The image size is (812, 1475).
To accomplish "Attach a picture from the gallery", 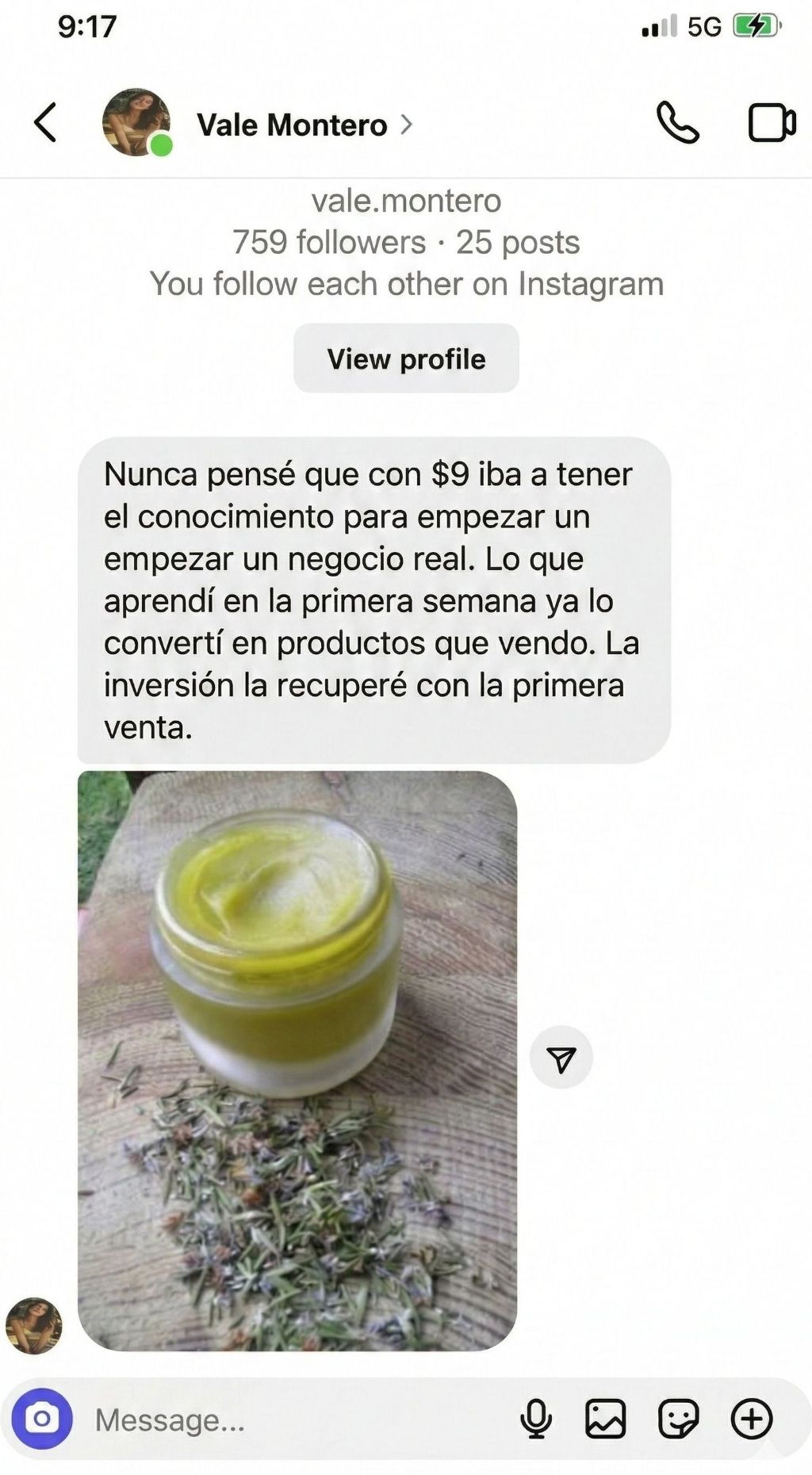I will [x=605, y=1419].
